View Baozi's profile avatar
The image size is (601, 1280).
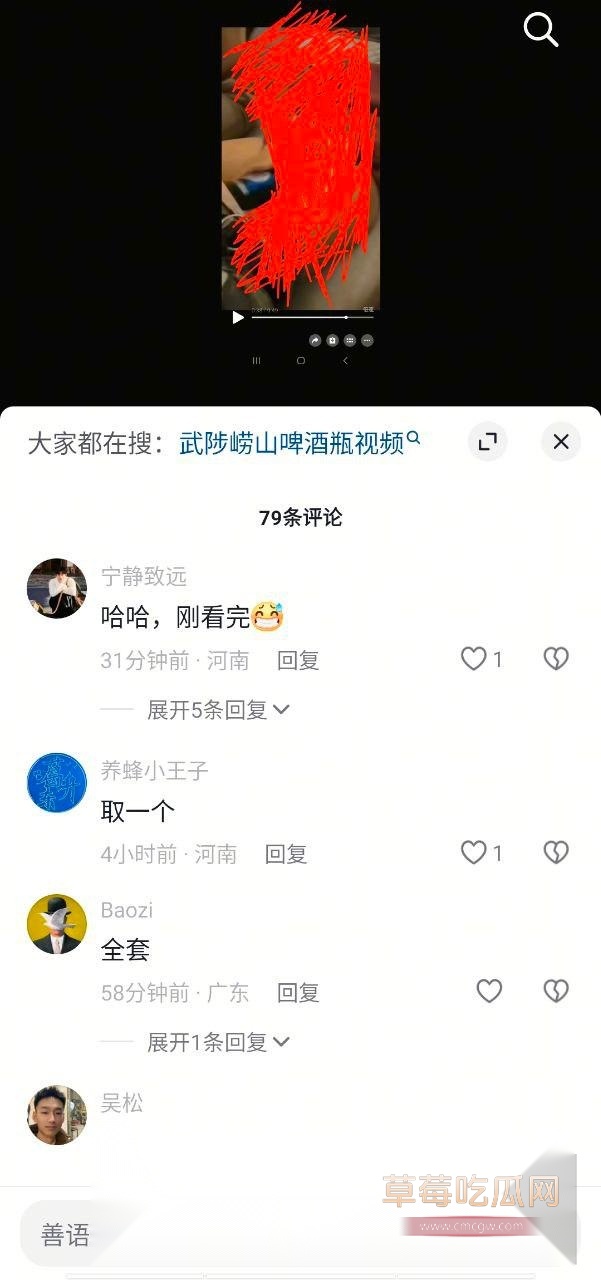(x=57, y=924)
